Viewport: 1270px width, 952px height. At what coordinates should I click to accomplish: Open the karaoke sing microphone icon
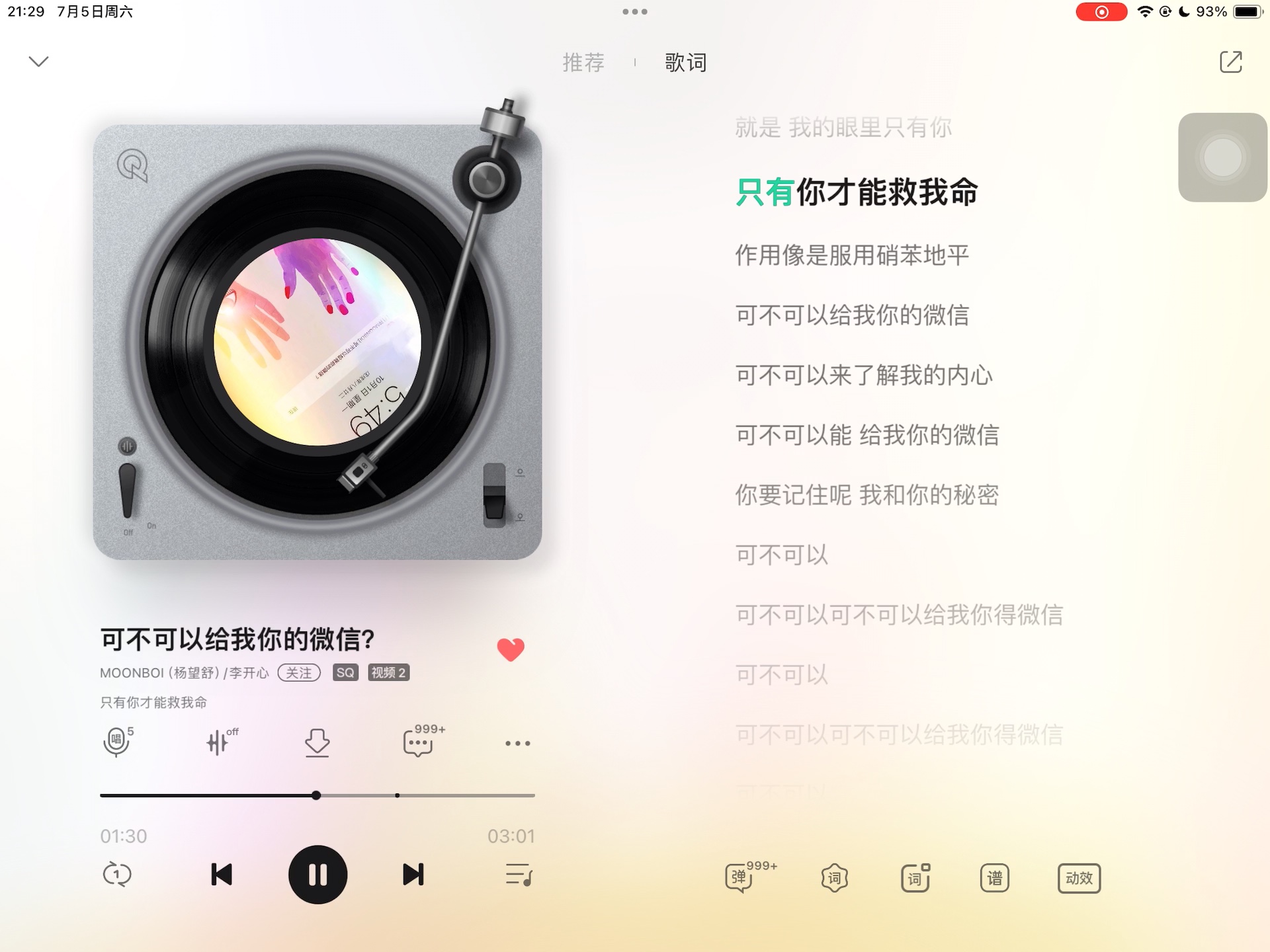click(x=117, y=742)
